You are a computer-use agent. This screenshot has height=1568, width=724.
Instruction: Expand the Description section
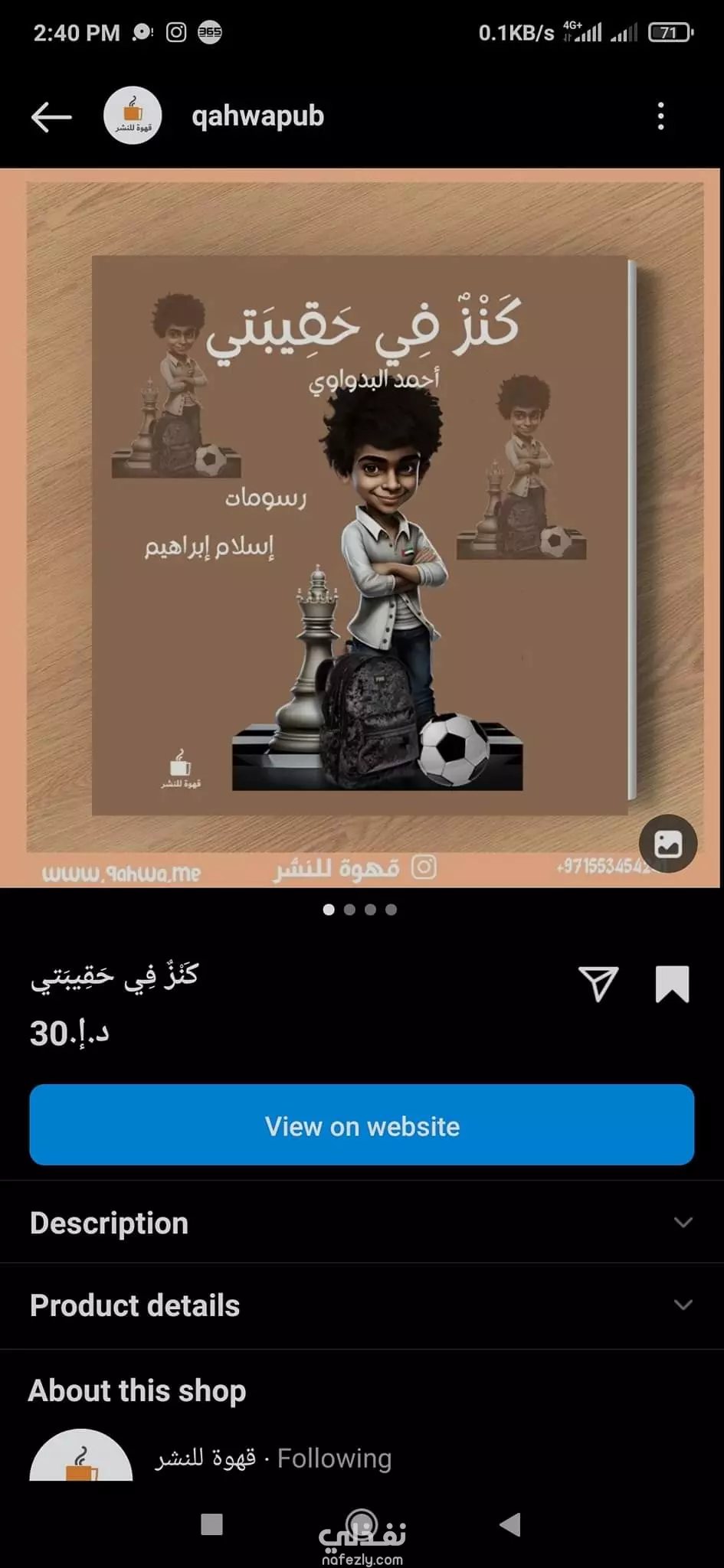[x=362, y=1223]
